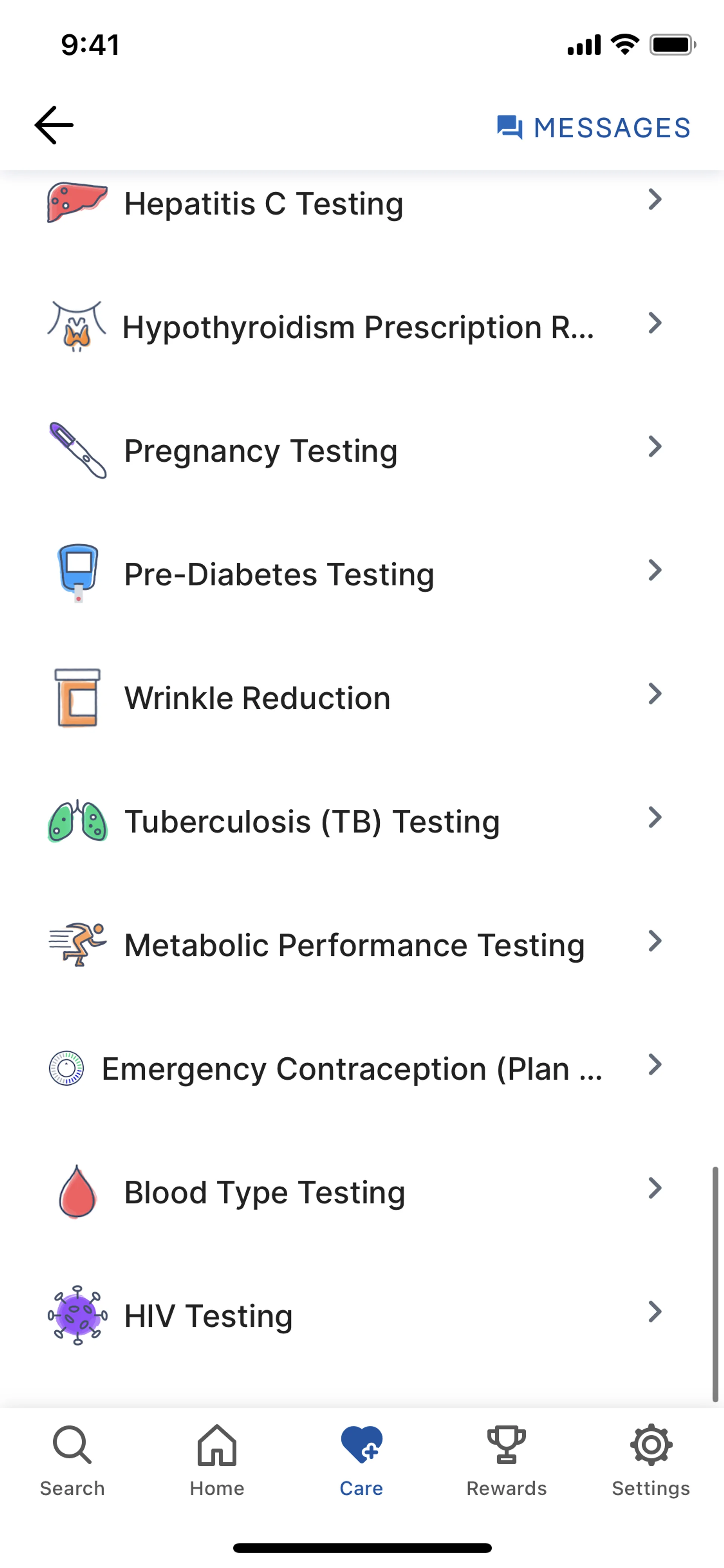Open Messages from the top bar
Image resolution: width=724 pixels, height=1568 pixels.
point(594,128)
